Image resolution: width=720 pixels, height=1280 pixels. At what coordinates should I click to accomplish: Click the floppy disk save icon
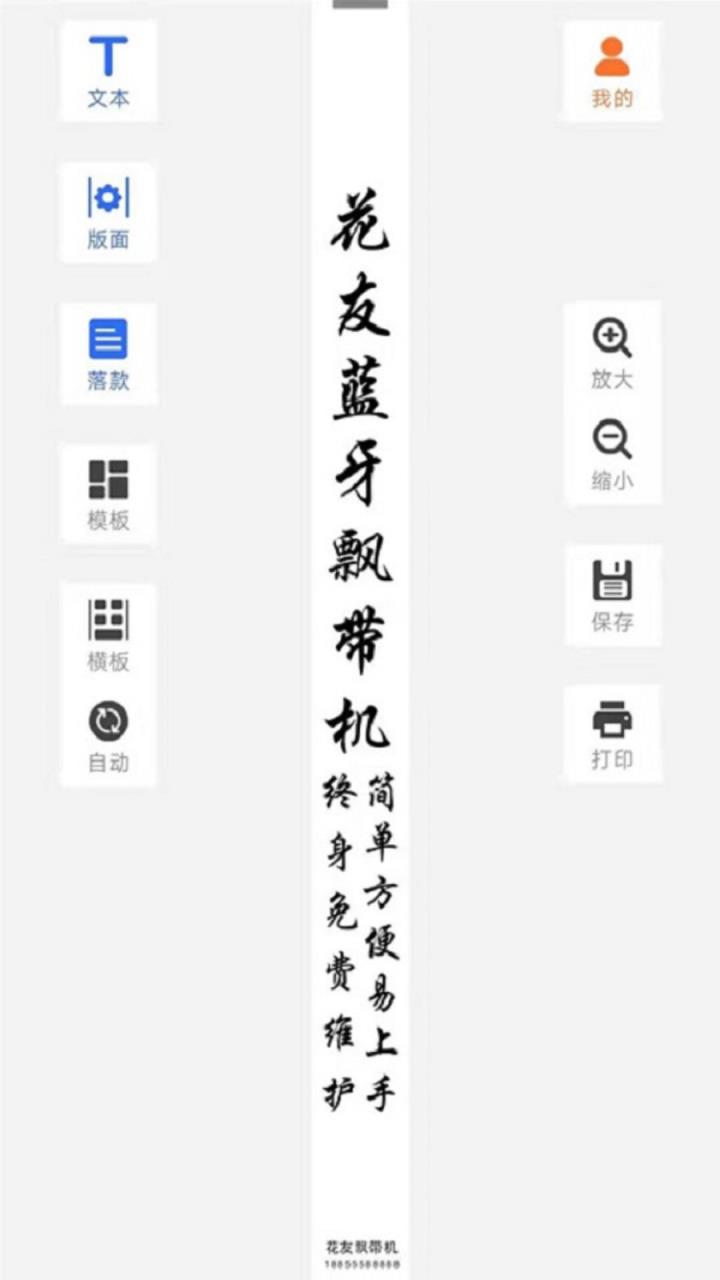pyautogui.click(x=612, y=578)
